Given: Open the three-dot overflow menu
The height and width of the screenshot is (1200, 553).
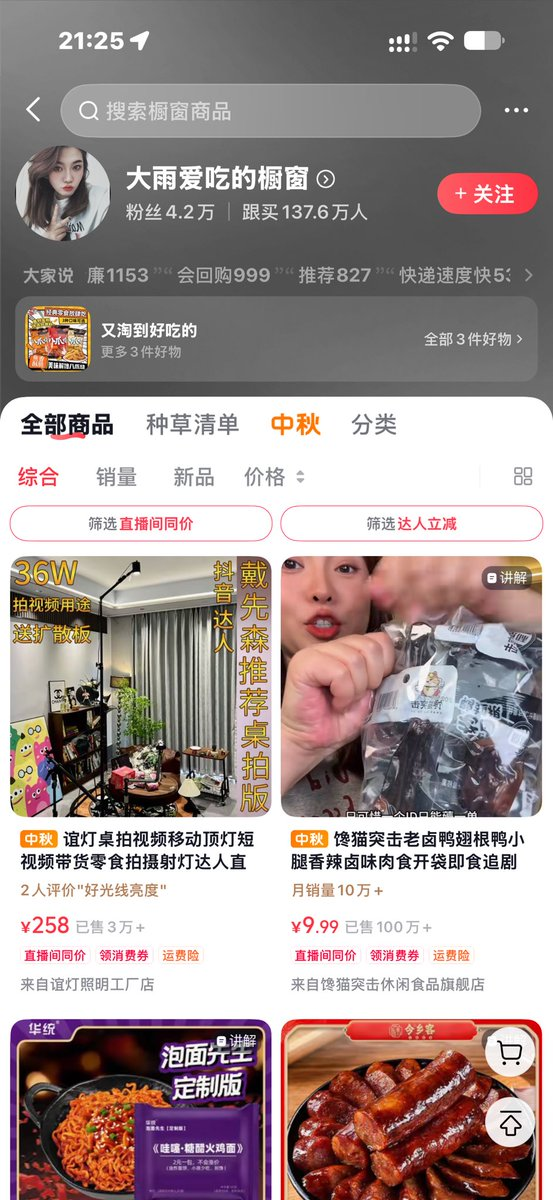Looking at the screenshot, I should 516,110.
